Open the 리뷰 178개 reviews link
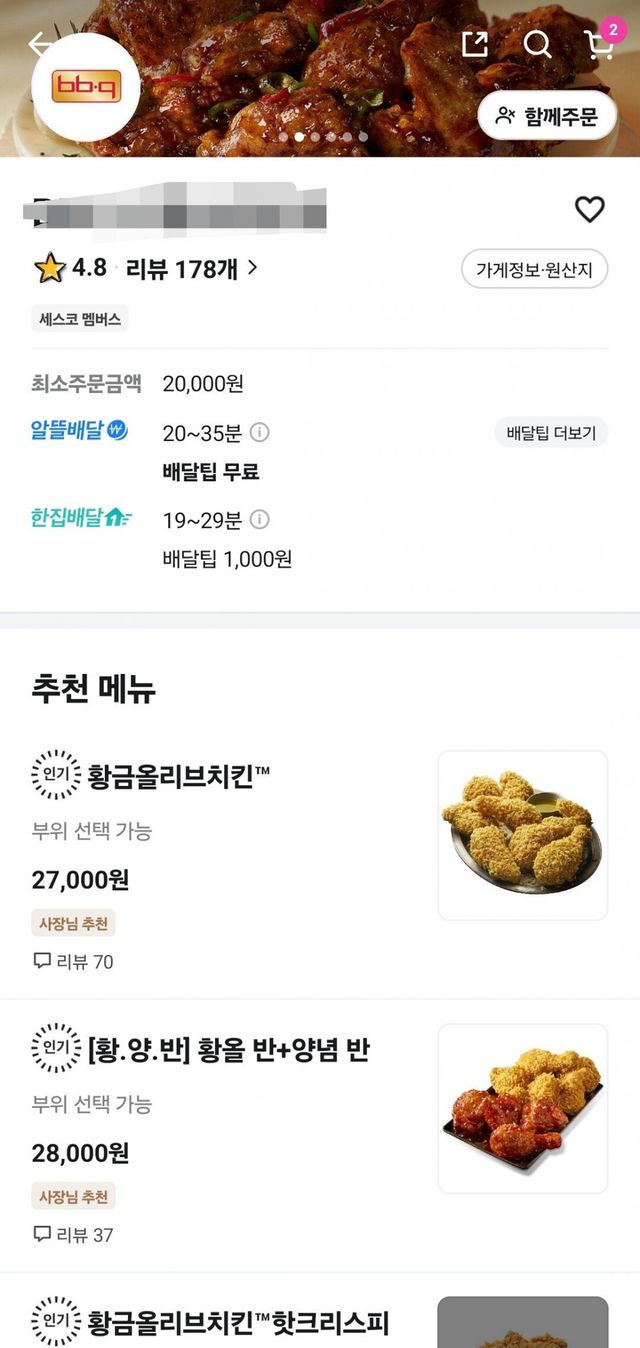Image resolution: width=640 pixels, height=1348 pixels. pos(192,268)
